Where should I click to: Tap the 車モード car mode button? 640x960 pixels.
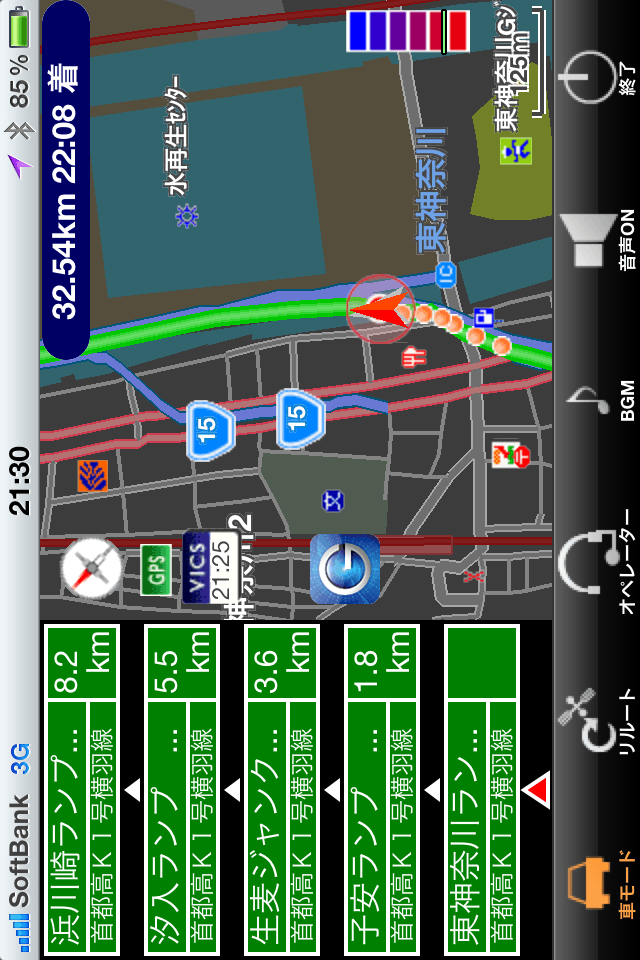tap(597, 885)
